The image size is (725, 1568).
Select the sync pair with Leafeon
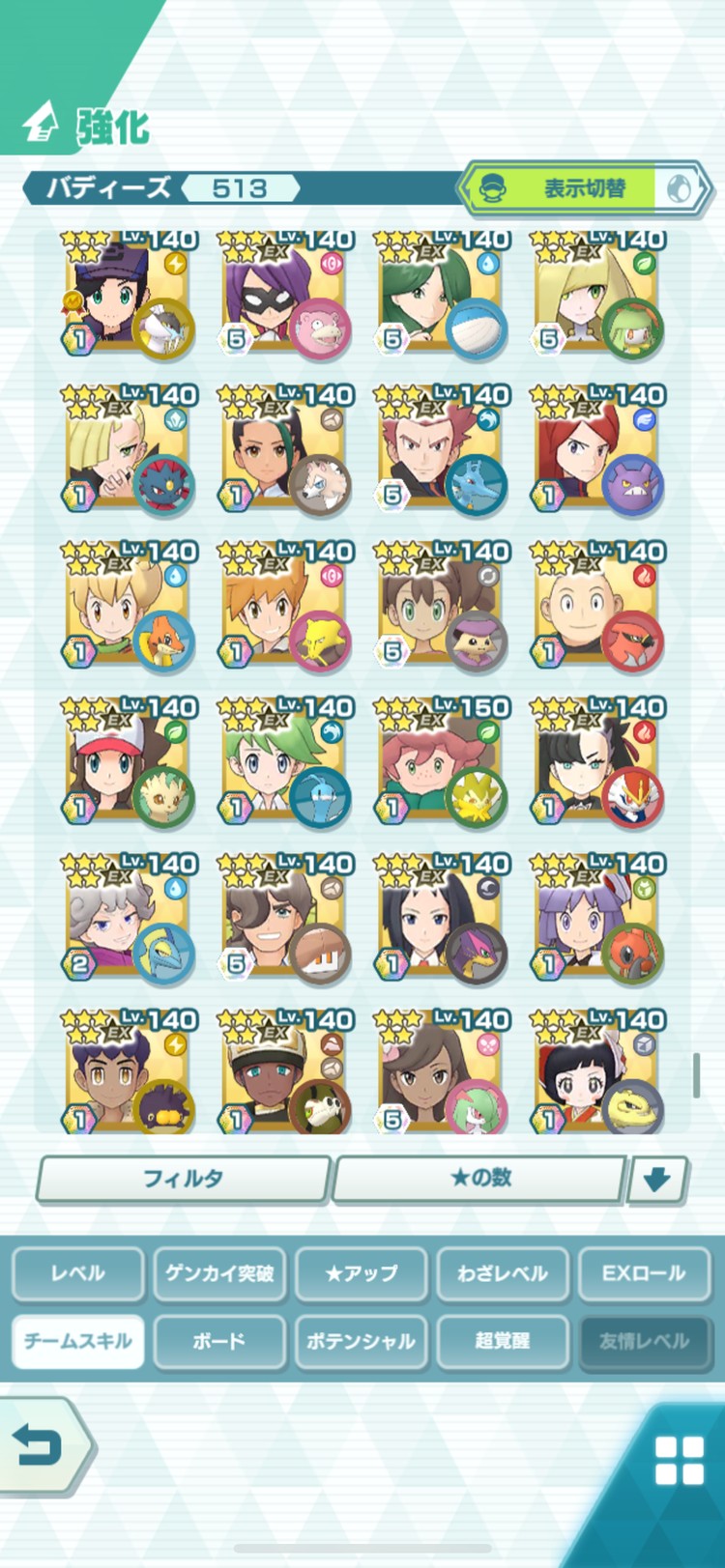point(129,765)
